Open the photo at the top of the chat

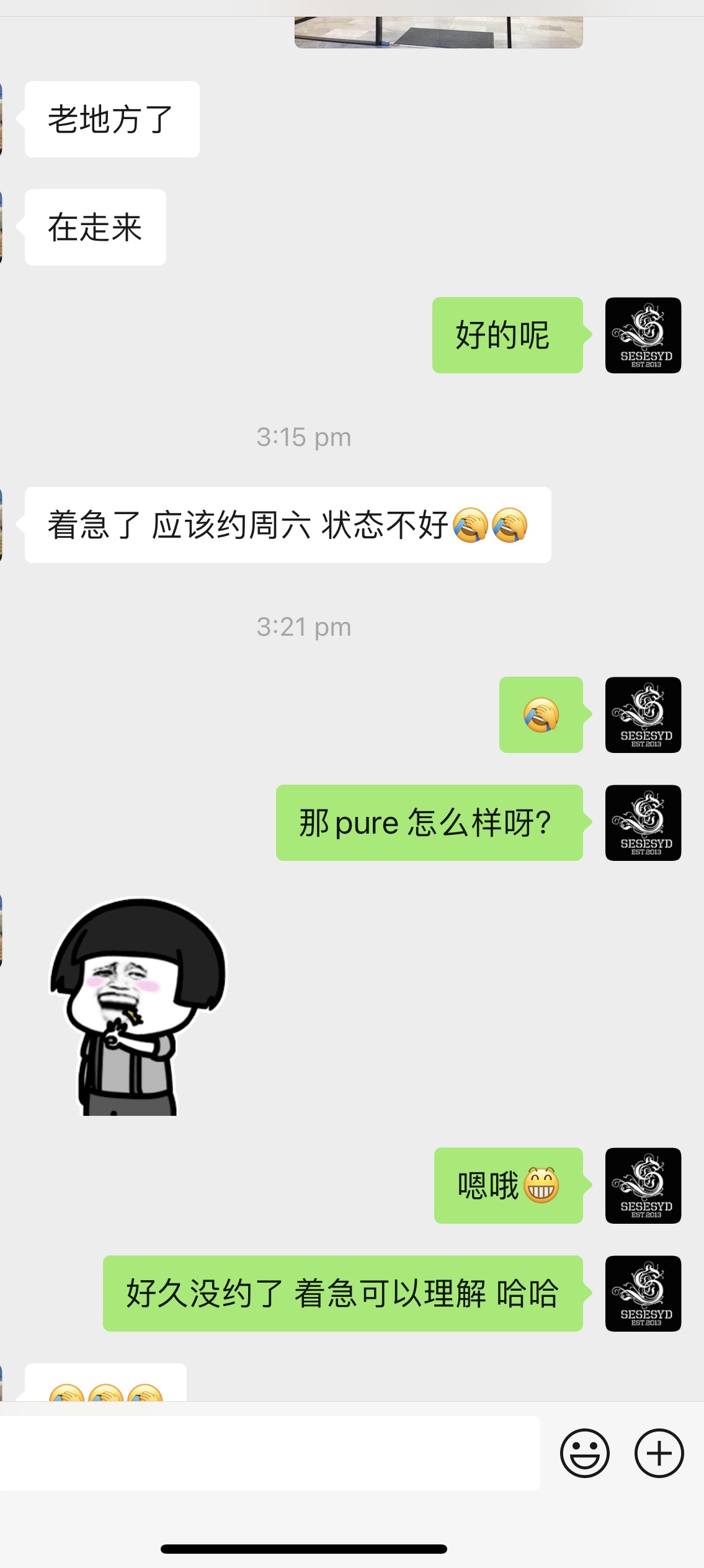click(x=439, y=32)
